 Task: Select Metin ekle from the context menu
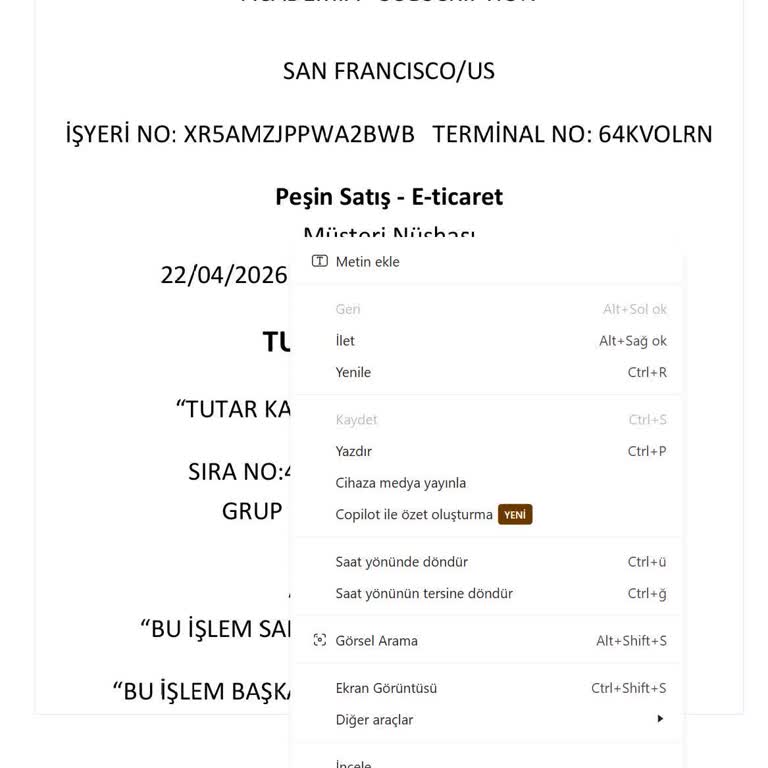[x=367, y=262]
